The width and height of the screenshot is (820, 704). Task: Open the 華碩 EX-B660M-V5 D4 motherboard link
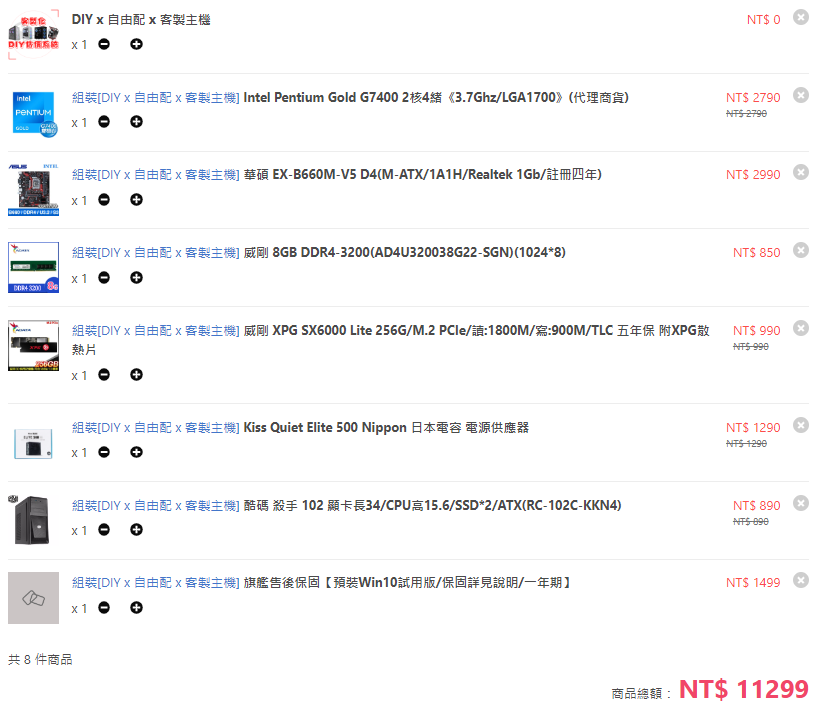[337, 175]
